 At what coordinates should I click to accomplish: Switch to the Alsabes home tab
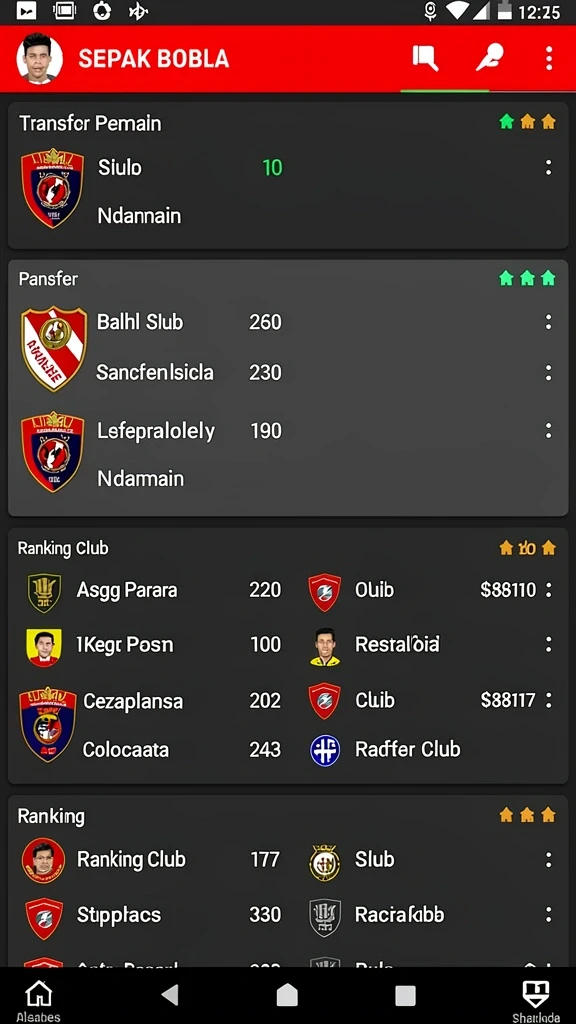pyautogui.click(x=39, y=1001)
